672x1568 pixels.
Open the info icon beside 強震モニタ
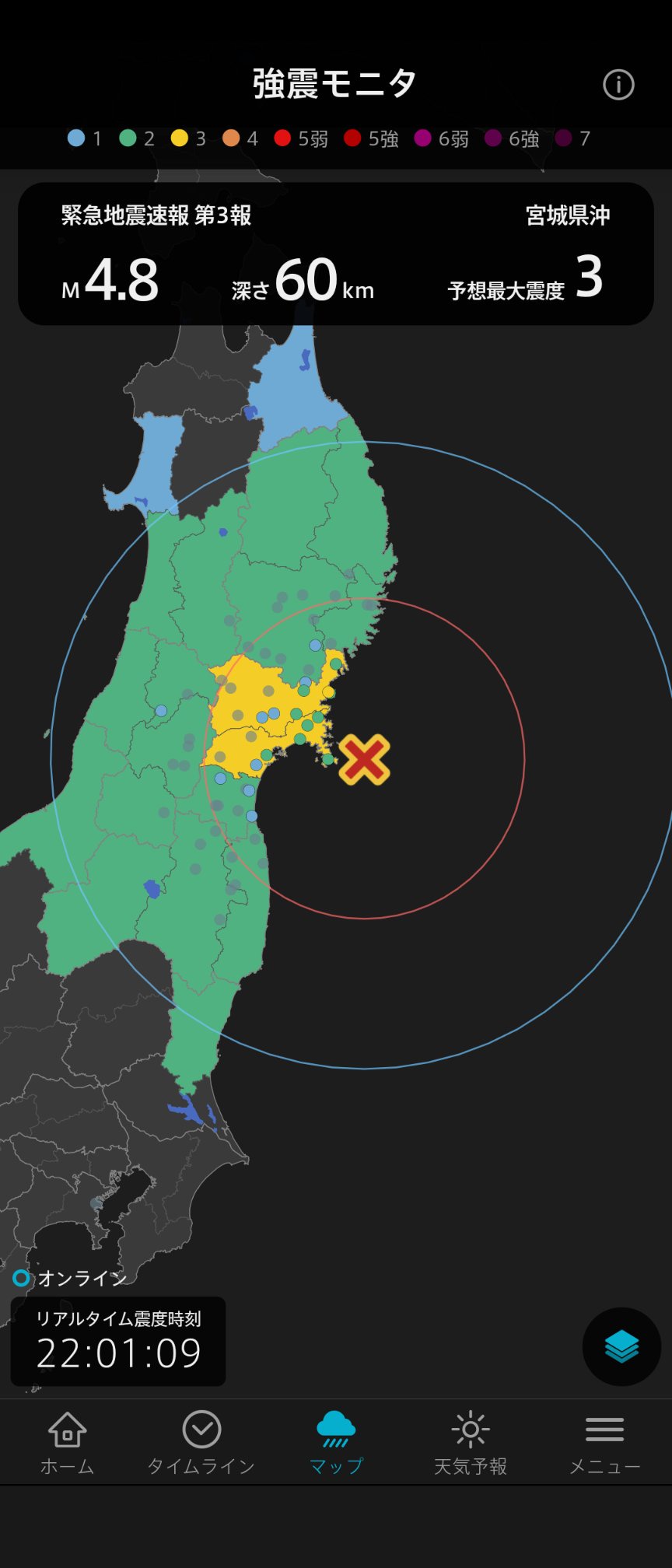618,85
